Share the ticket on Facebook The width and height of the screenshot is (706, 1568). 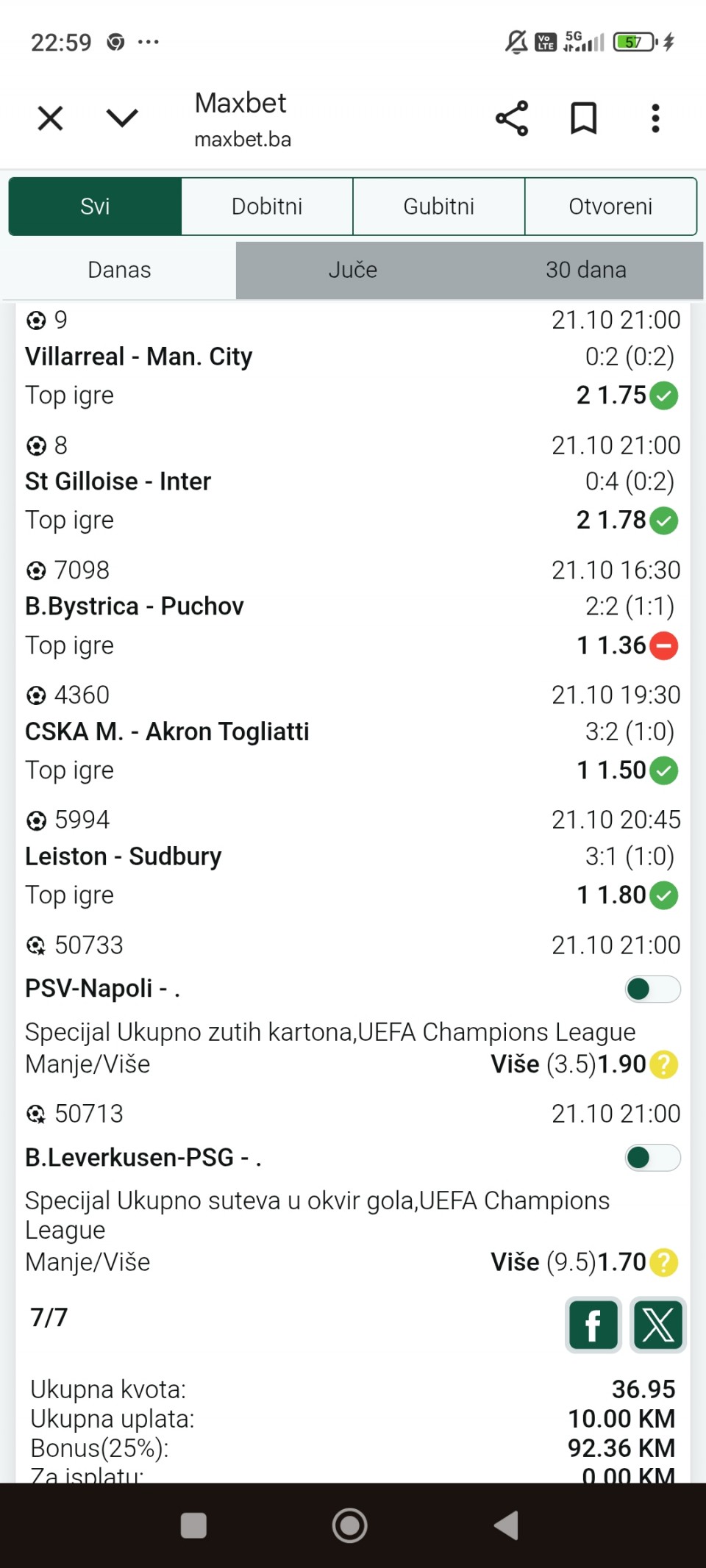593,1325
